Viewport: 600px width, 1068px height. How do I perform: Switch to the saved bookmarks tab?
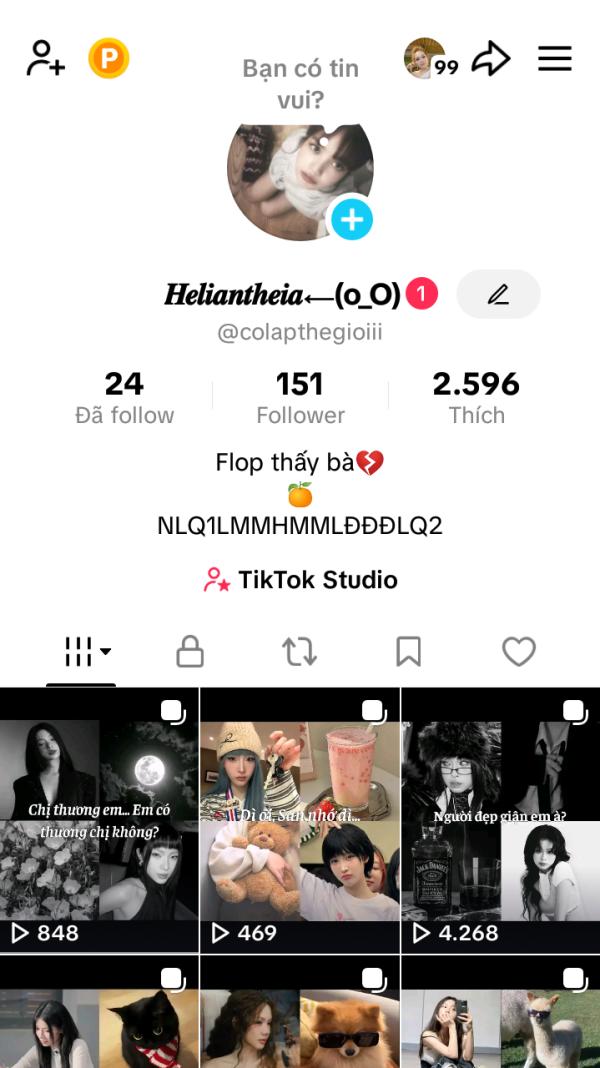pos(408,652)
